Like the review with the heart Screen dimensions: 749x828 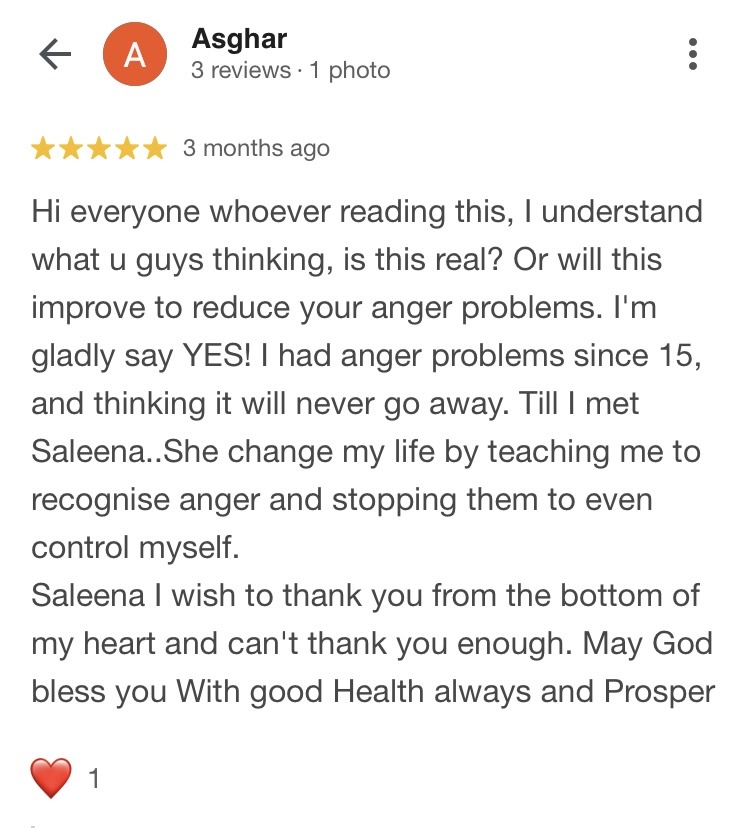(x=52, y=777)
